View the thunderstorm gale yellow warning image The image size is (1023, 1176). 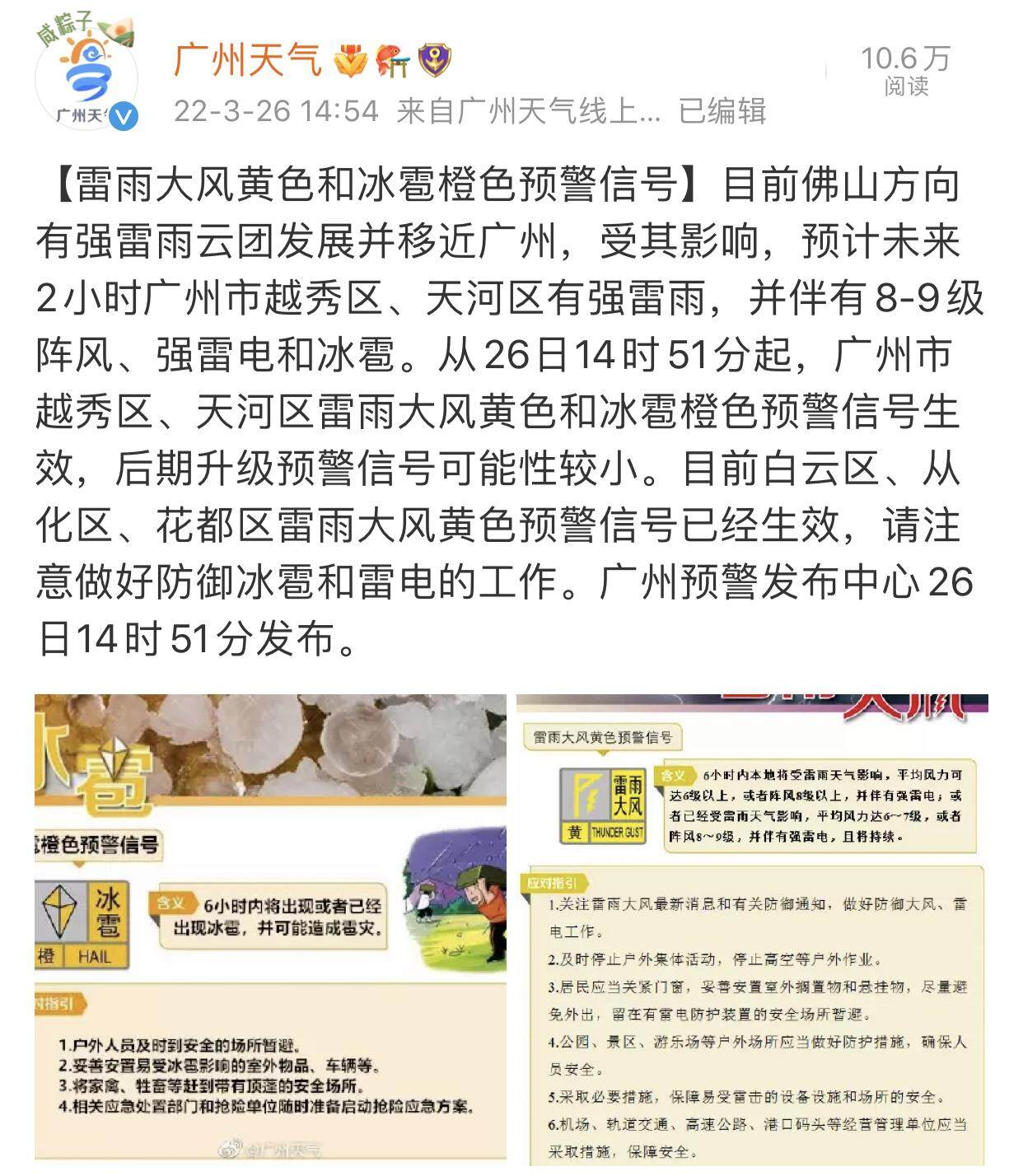751,928
